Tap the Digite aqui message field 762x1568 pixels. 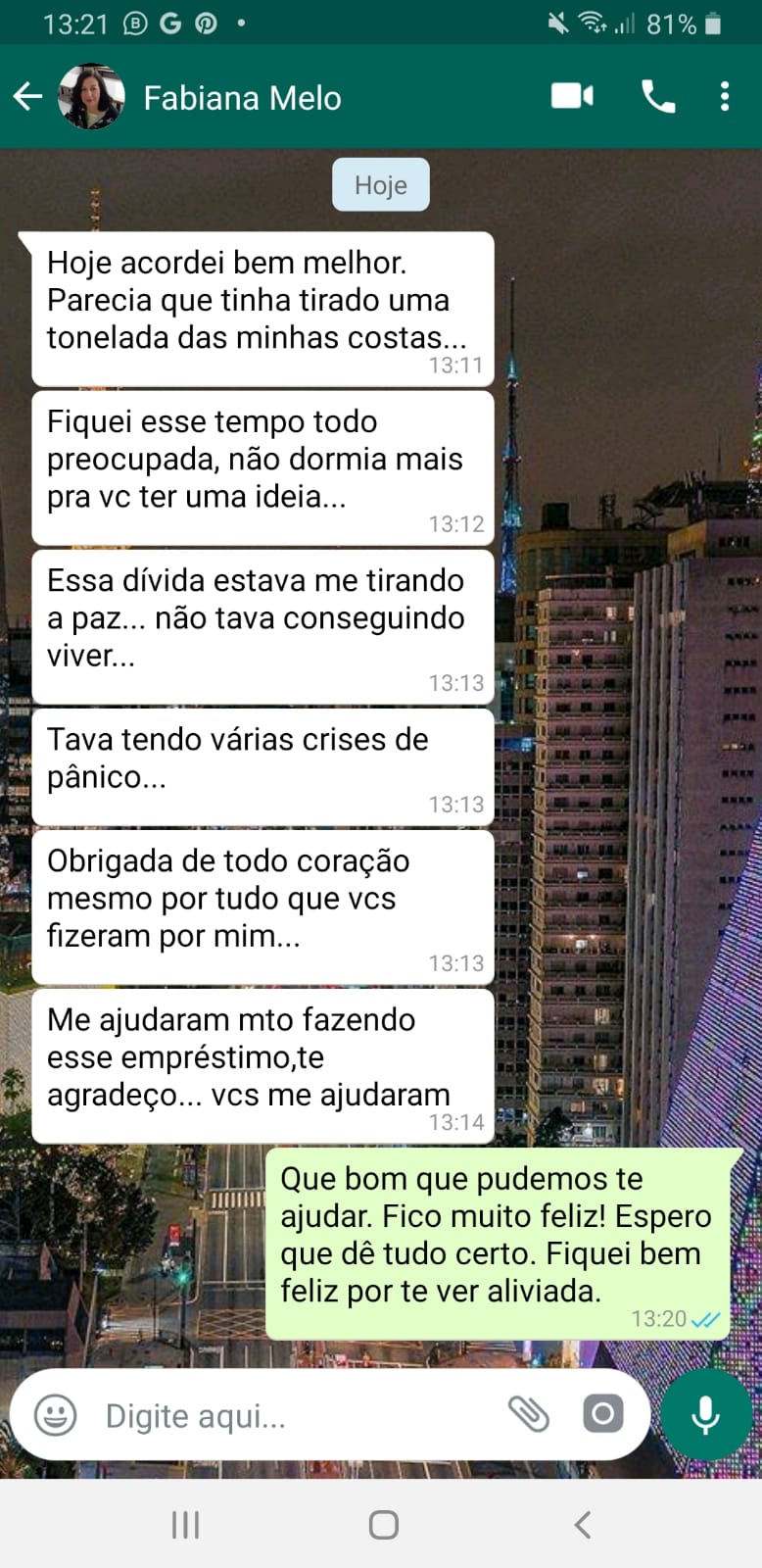(x=294, y=1416)
